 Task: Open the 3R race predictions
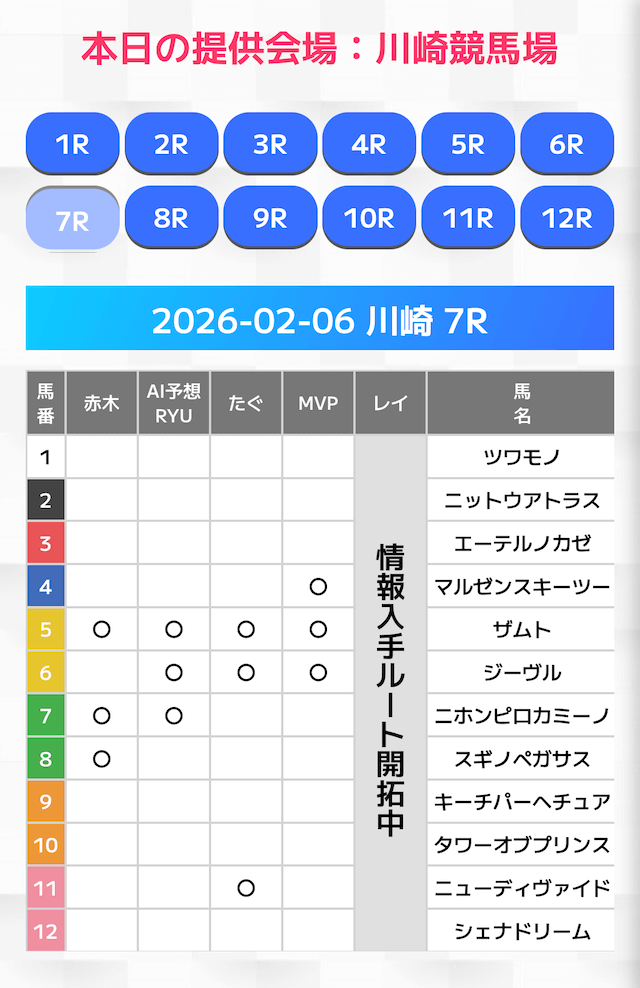270,144
